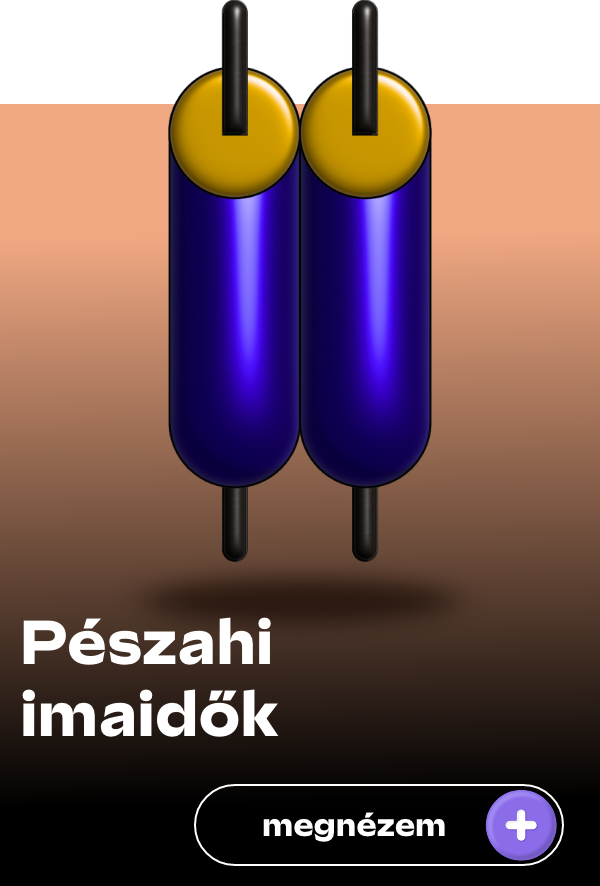Screen dimensions: 600x886
Task: Tap the megnézem button
Action: pyautogui.click(x=378, y=825)
